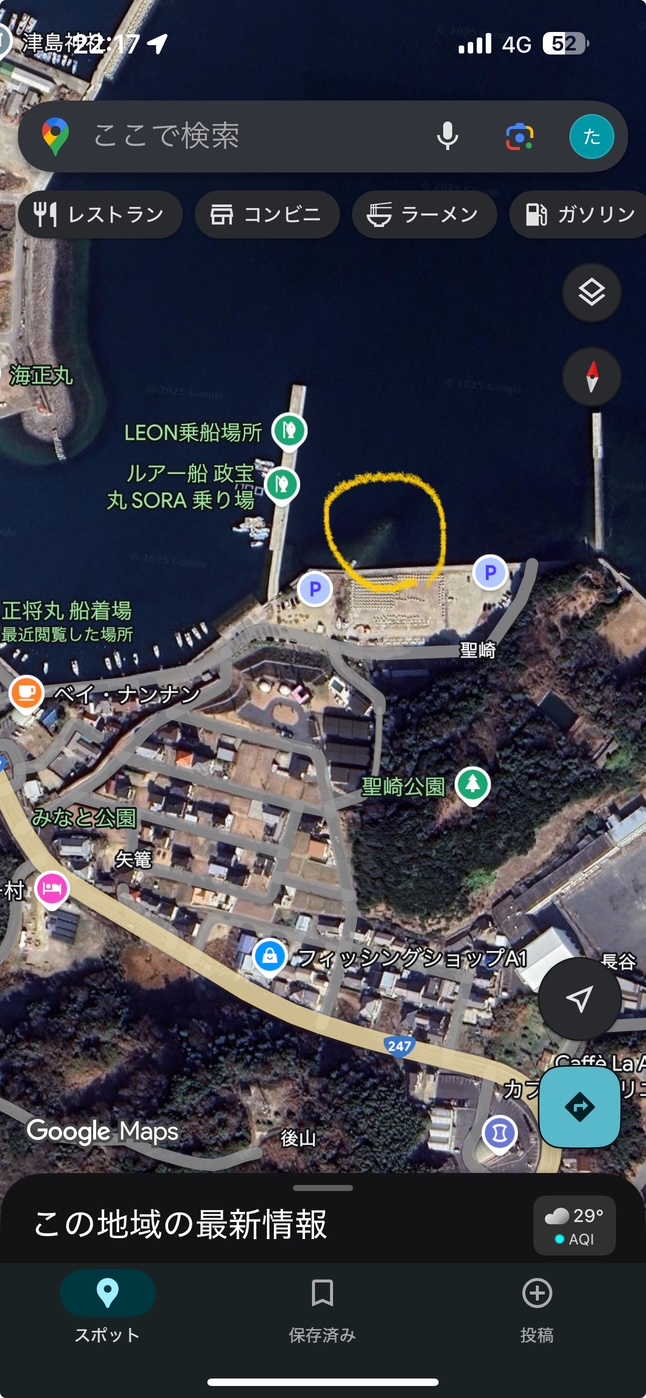Screen dimensions: 646x1398
Task: Select the ラーメン filter chip
Action: (x=424, y=214)
